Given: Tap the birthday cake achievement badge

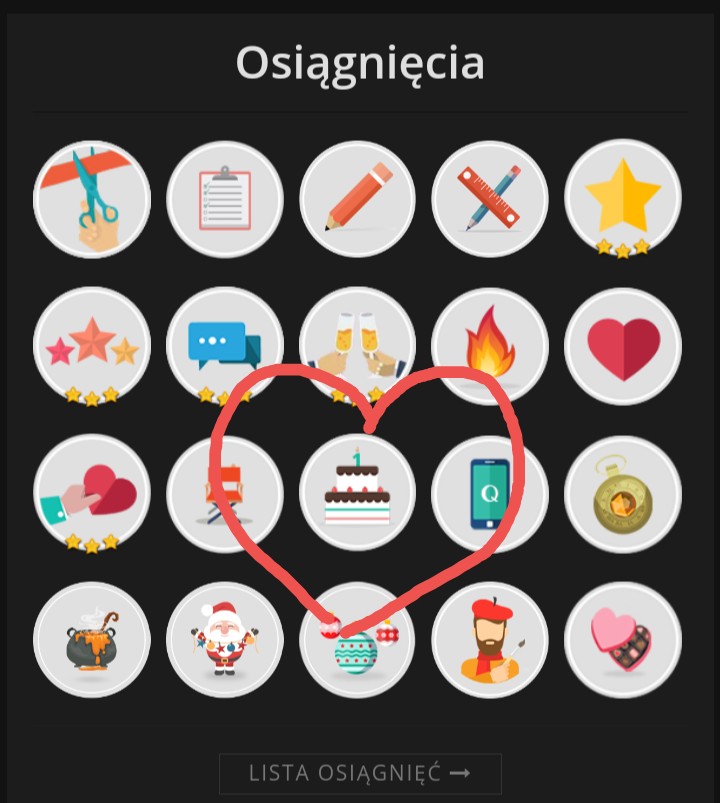Looking at the screenshot, I should (x=358, y=493).
